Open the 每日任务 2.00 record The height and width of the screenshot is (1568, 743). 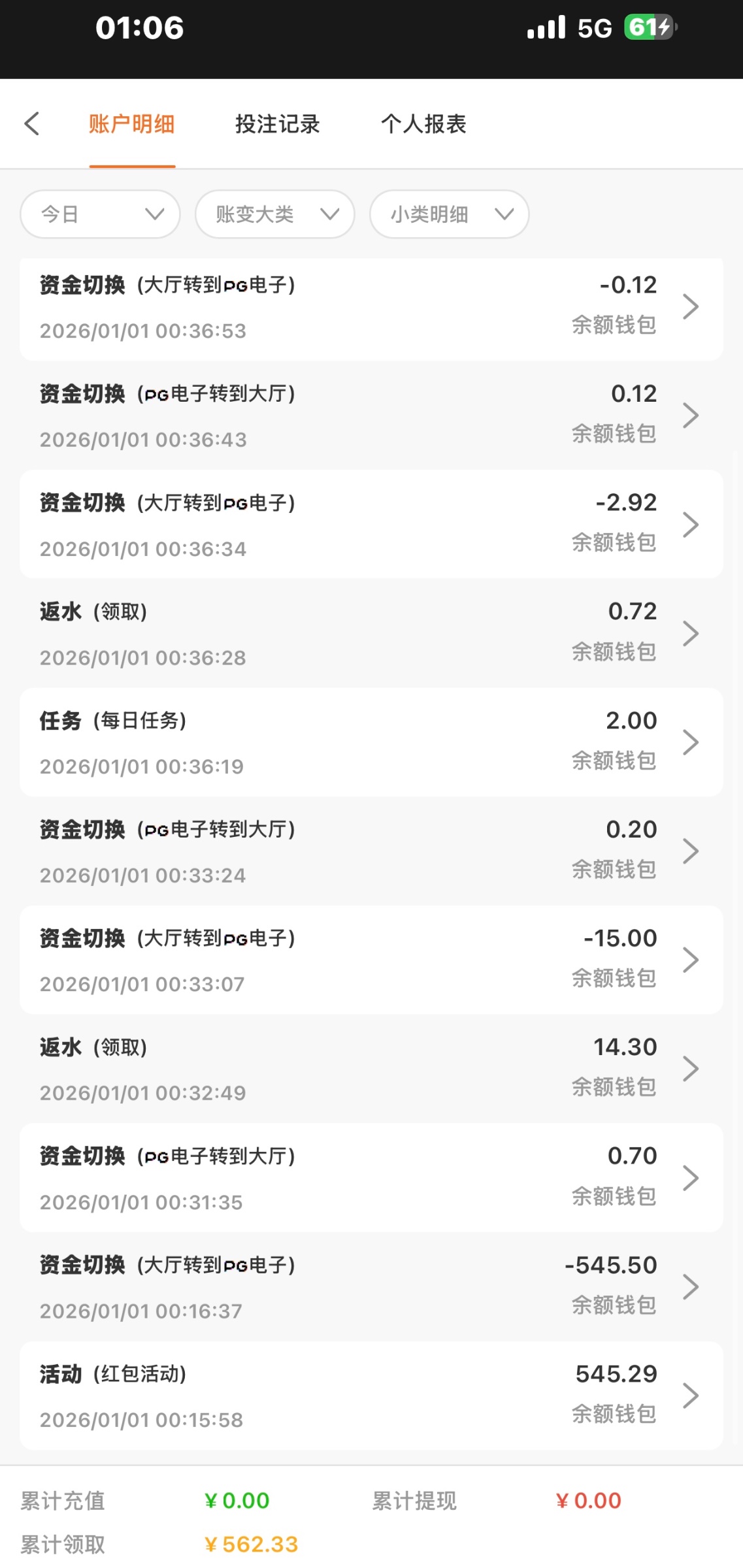tap(371, 742)
